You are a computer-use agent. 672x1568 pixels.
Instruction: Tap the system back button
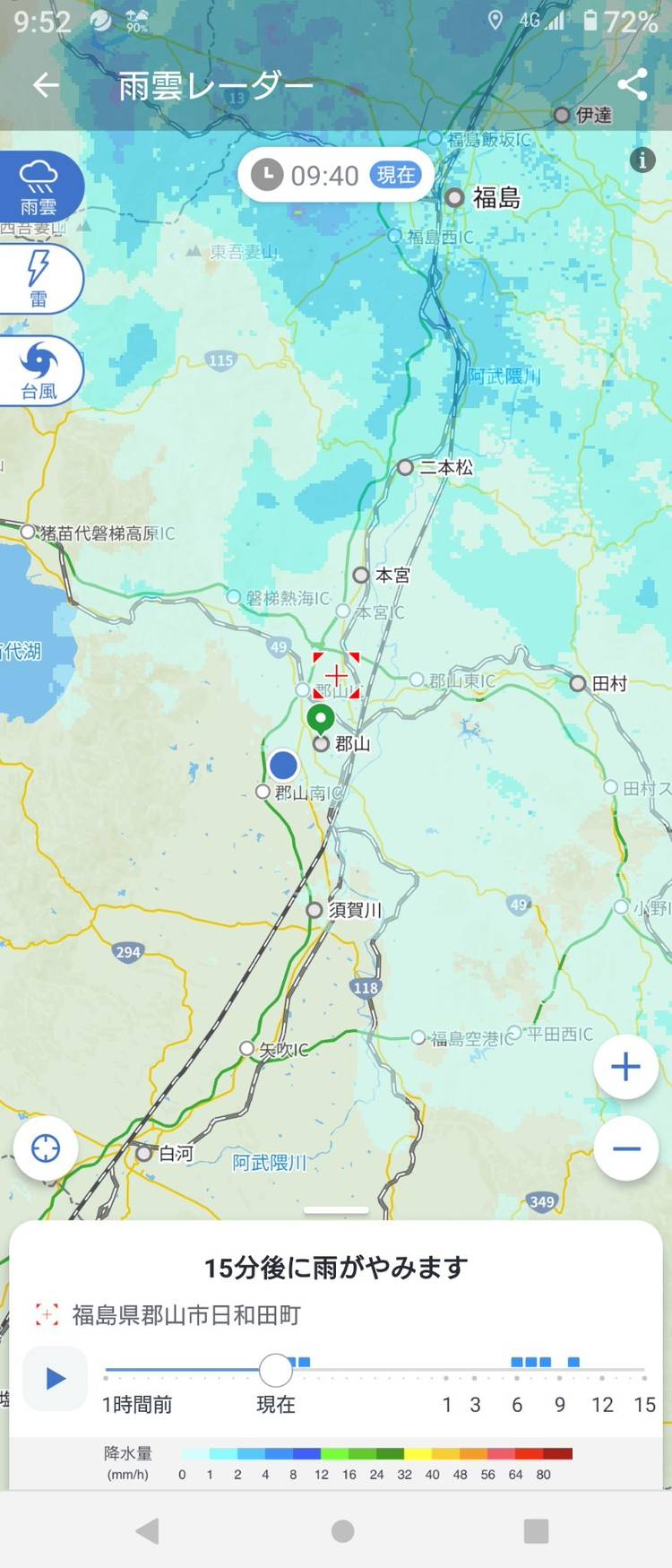click(148, 1531)
